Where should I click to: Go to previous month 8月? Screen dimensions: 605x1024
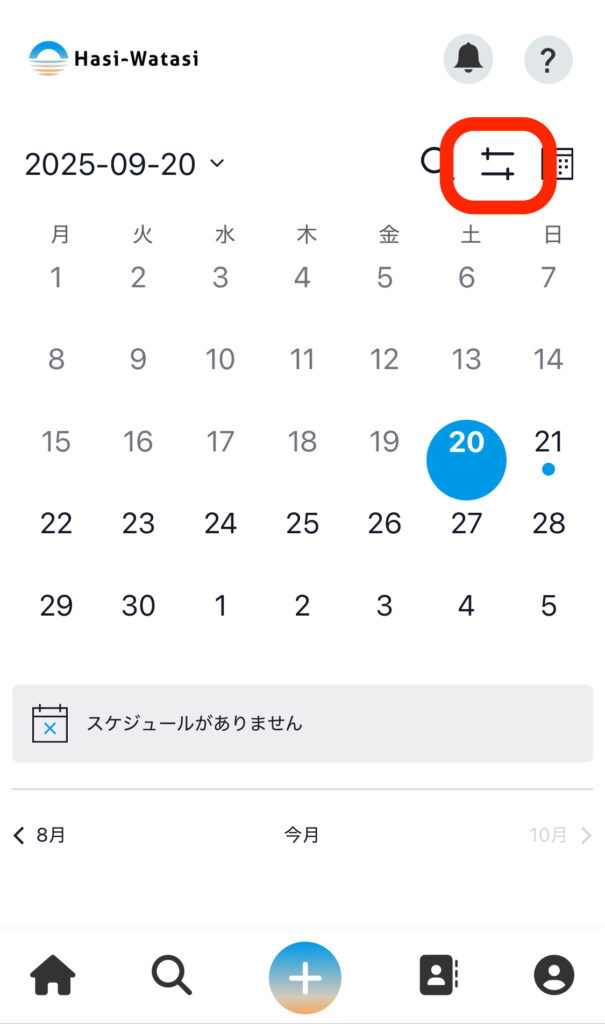coord(40,835)
